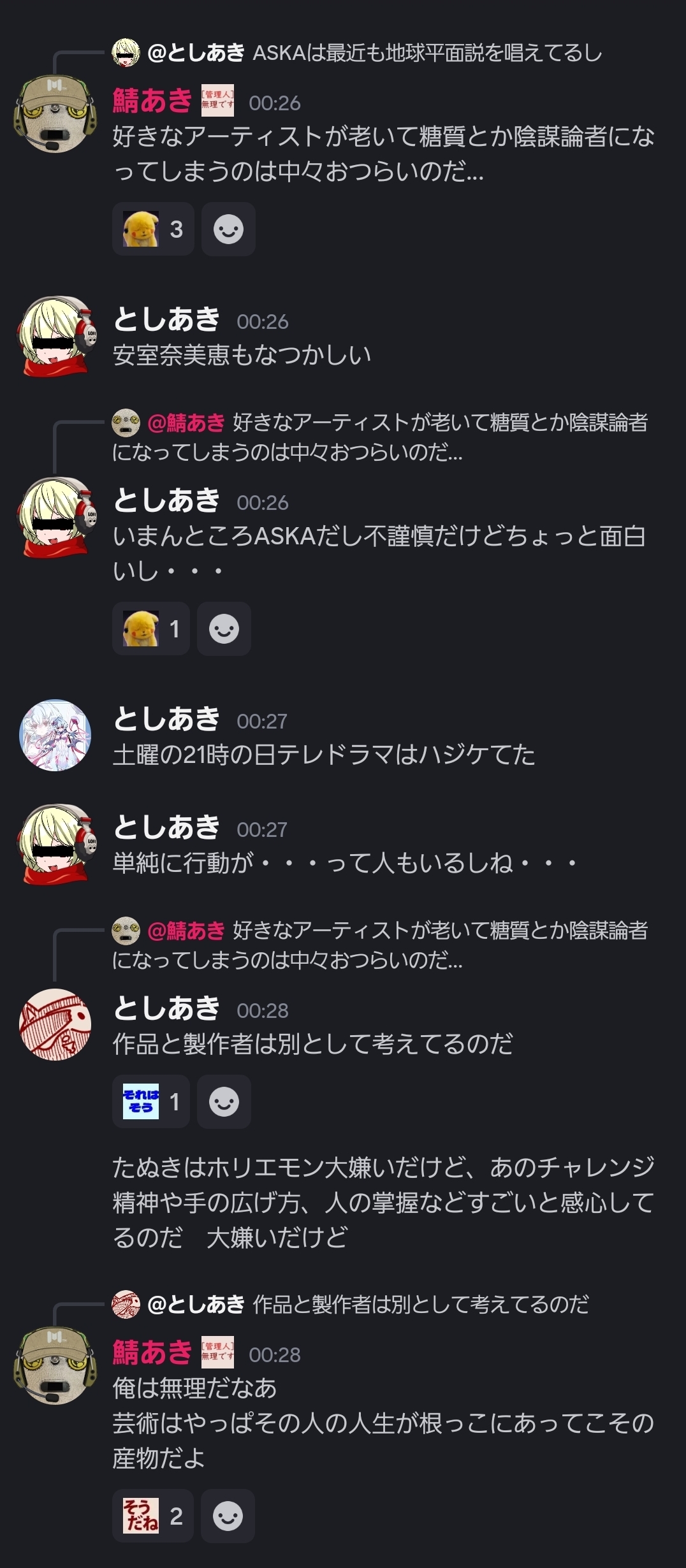Tap the それはそう reaction
Viewport: 686px width, 1568px height.
point(151,1102)
